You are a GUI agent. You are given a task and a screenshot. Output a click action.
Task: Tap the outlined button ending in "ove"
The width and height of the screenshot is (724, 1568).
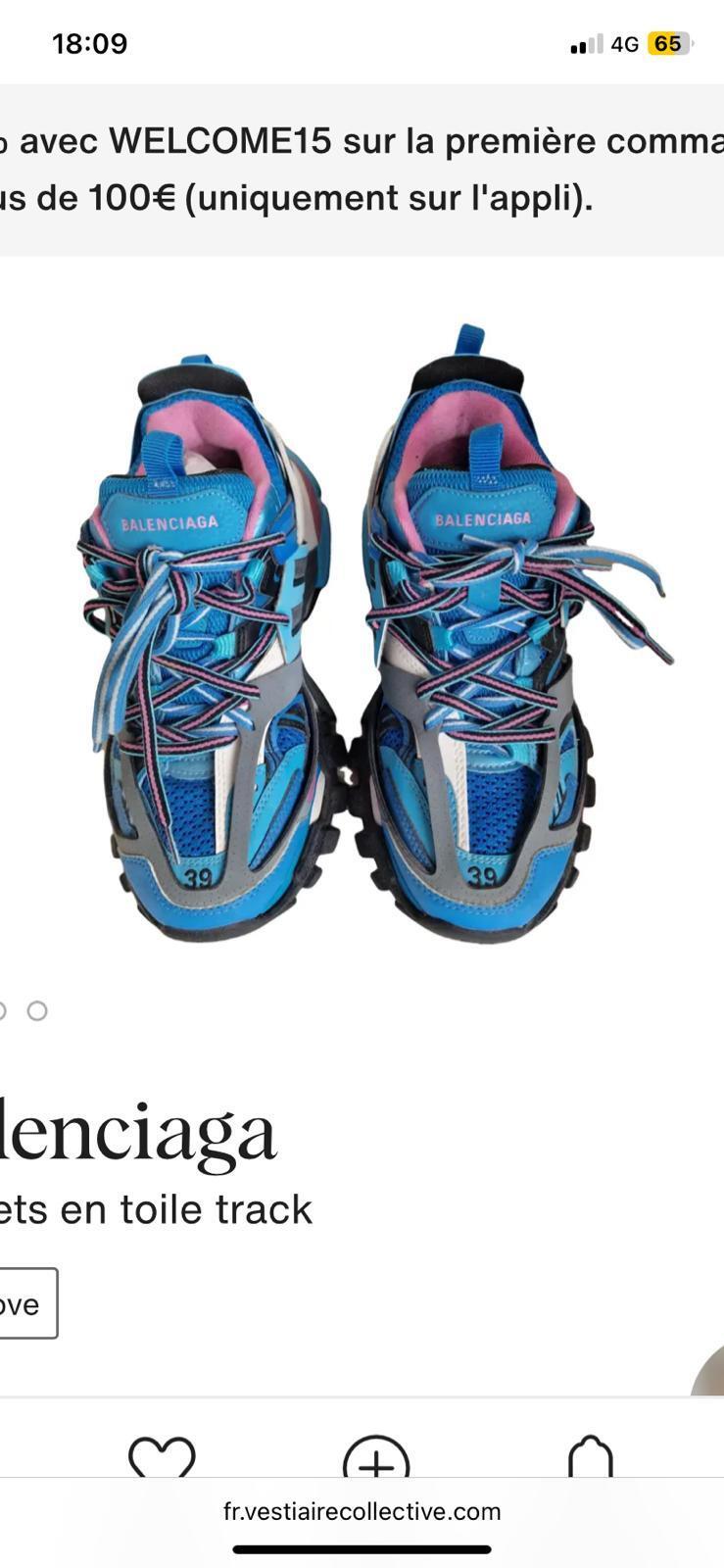click(x=25, y=1303)
